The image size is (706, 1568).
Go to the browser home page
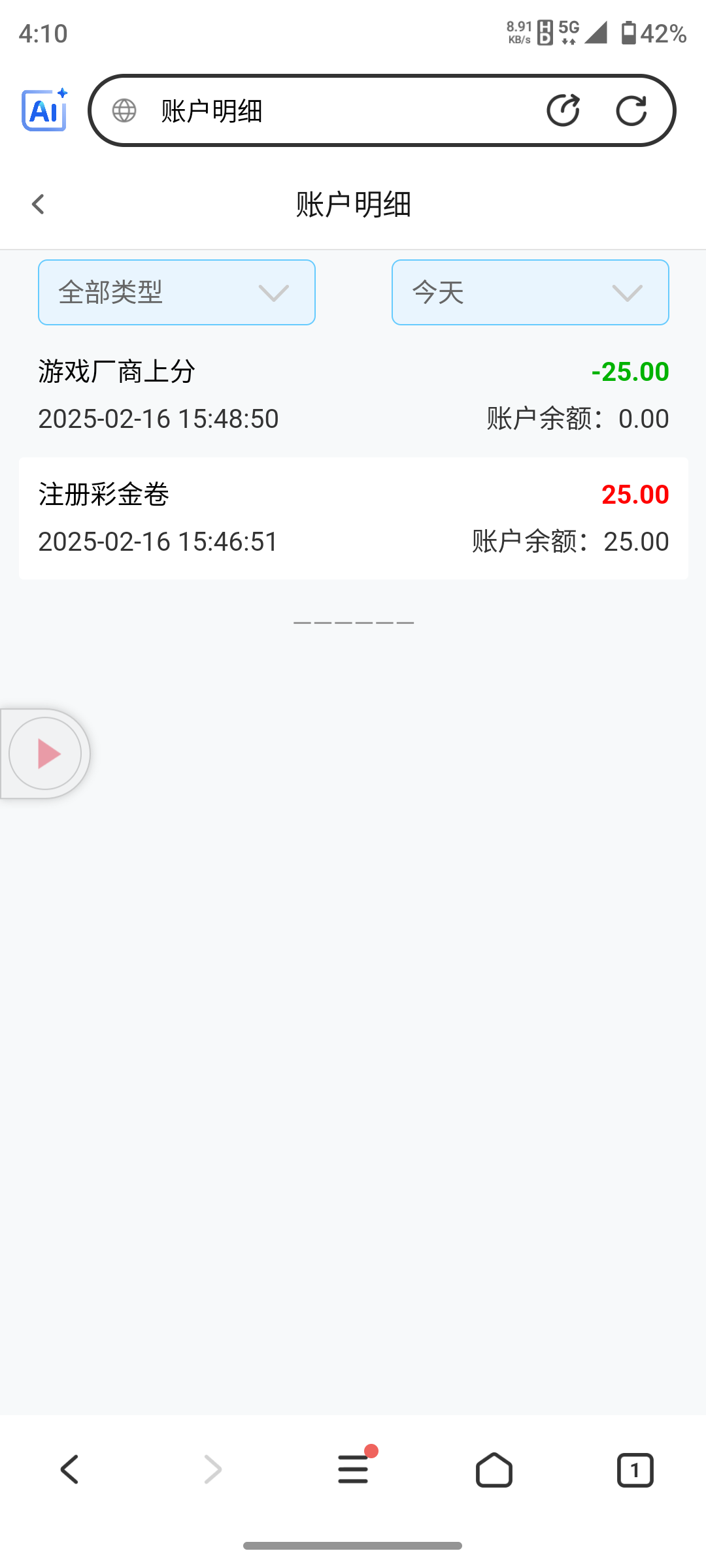[494, 1470]
